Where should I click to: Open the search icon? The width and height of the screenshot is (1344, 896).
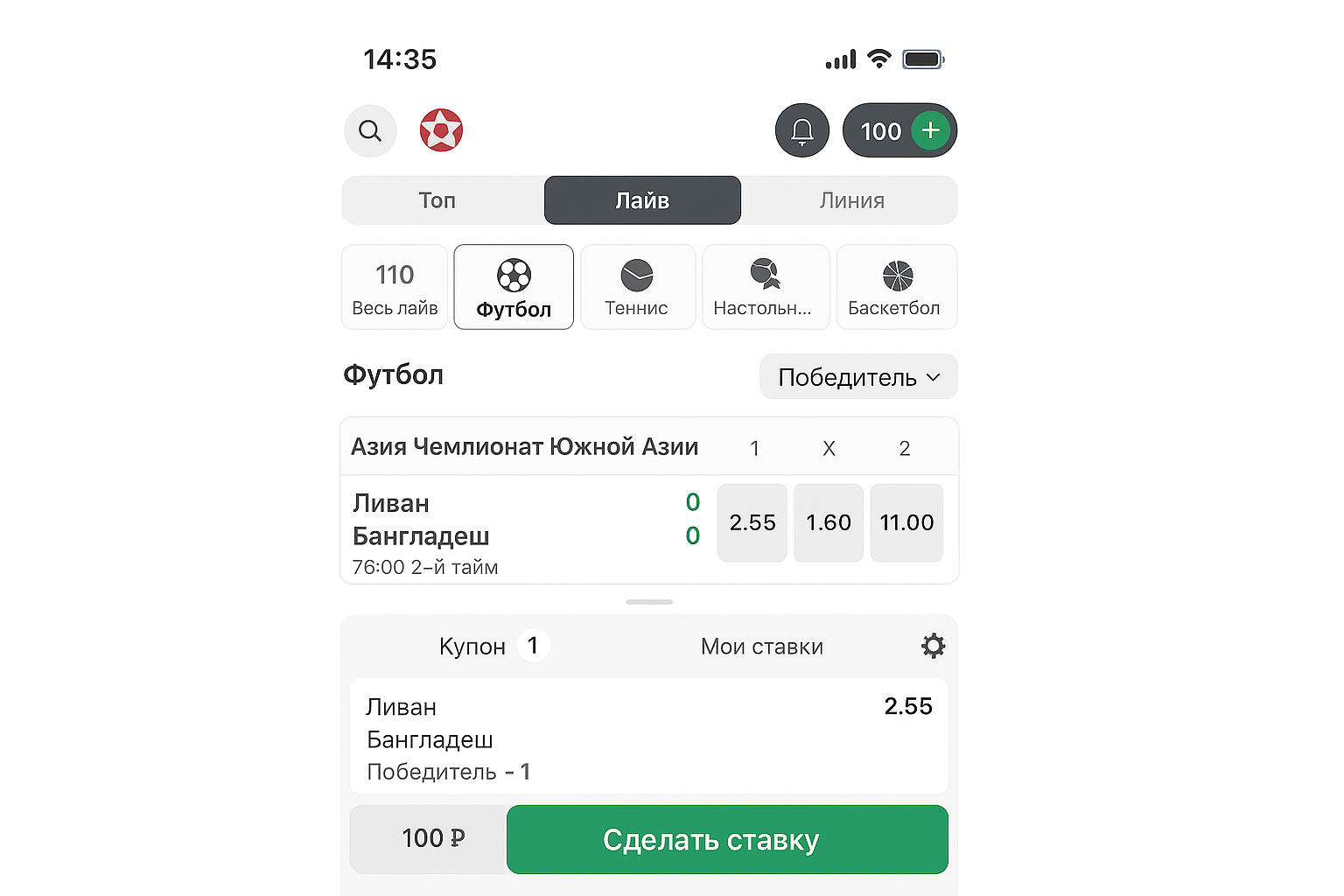370,131
